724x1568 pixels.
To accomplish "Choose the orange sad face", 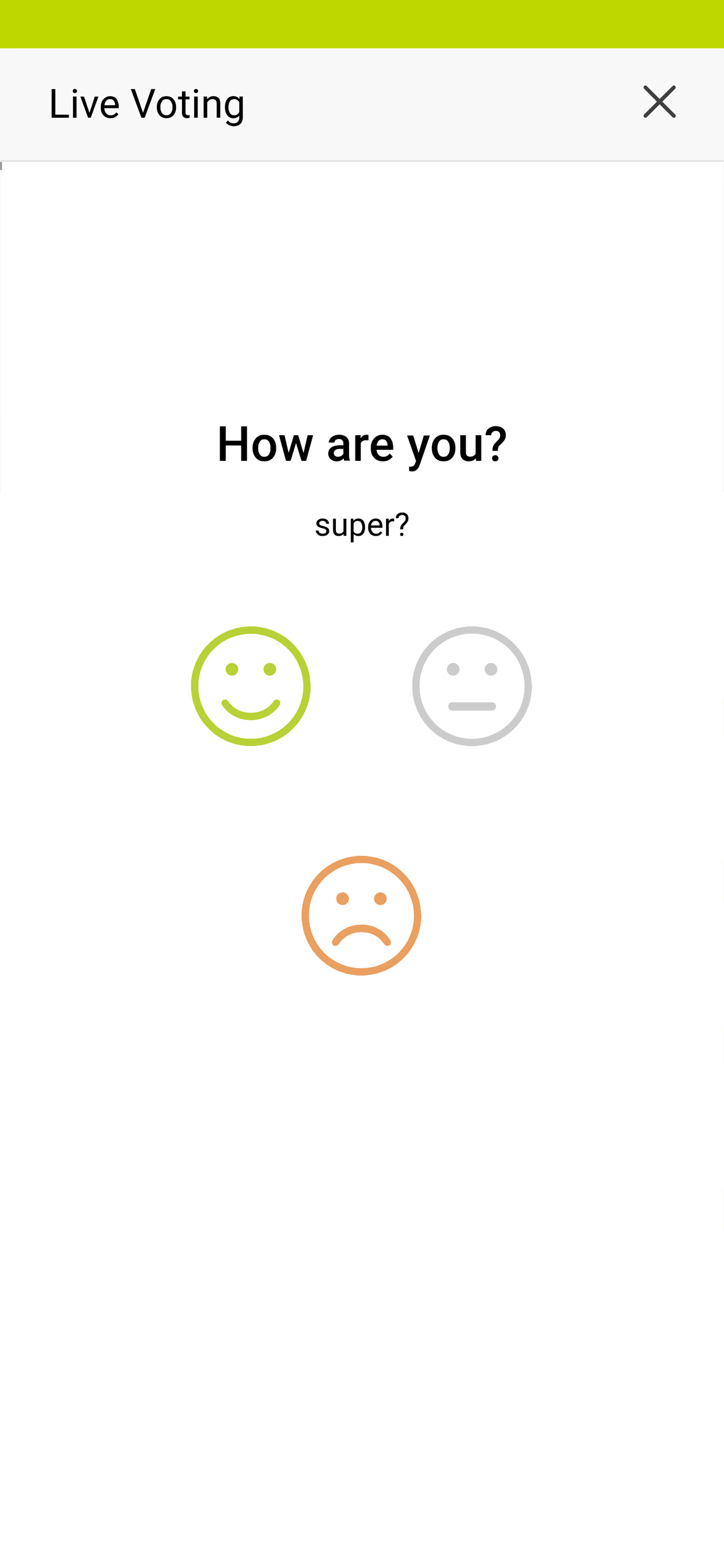I will 361,915.
